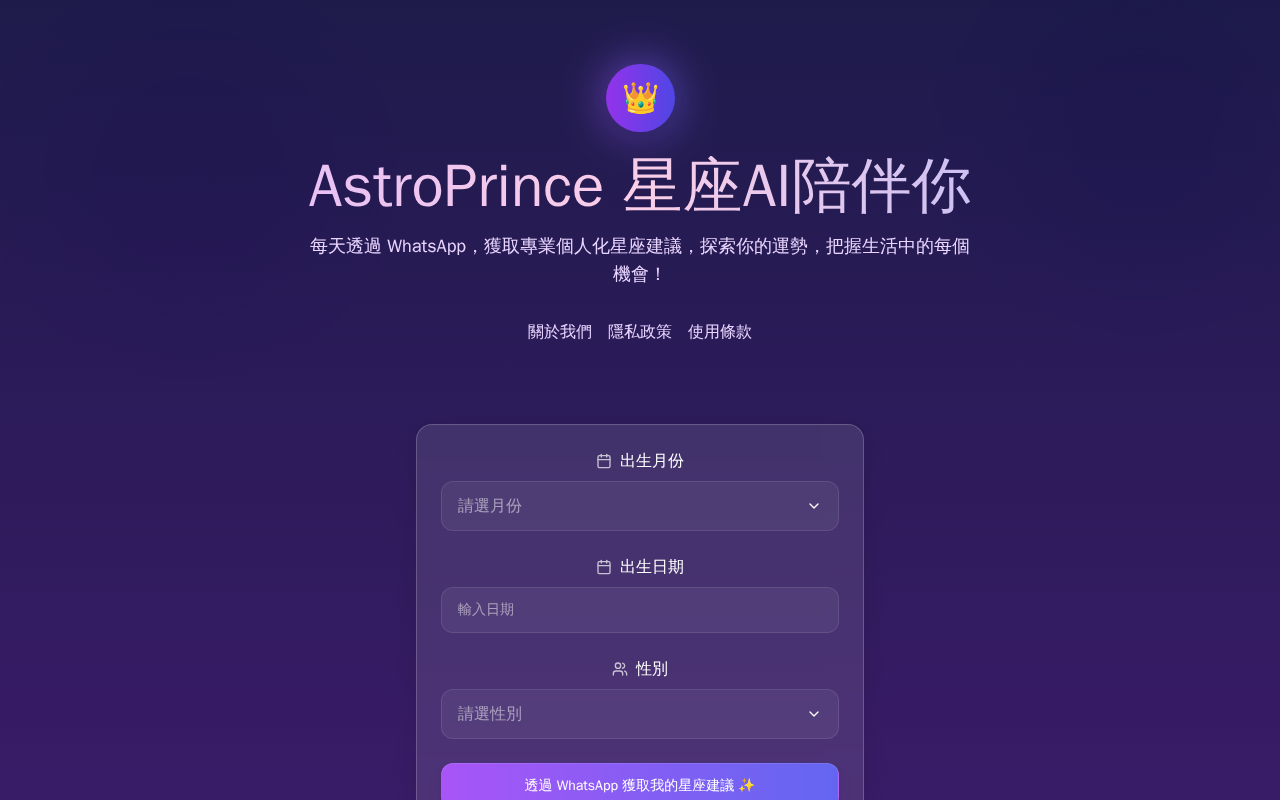Image resolution: width=1280 pixels, height=800 pixels.
Task: Focus the 輸入日期 birth date field
Action: [639, 610]
